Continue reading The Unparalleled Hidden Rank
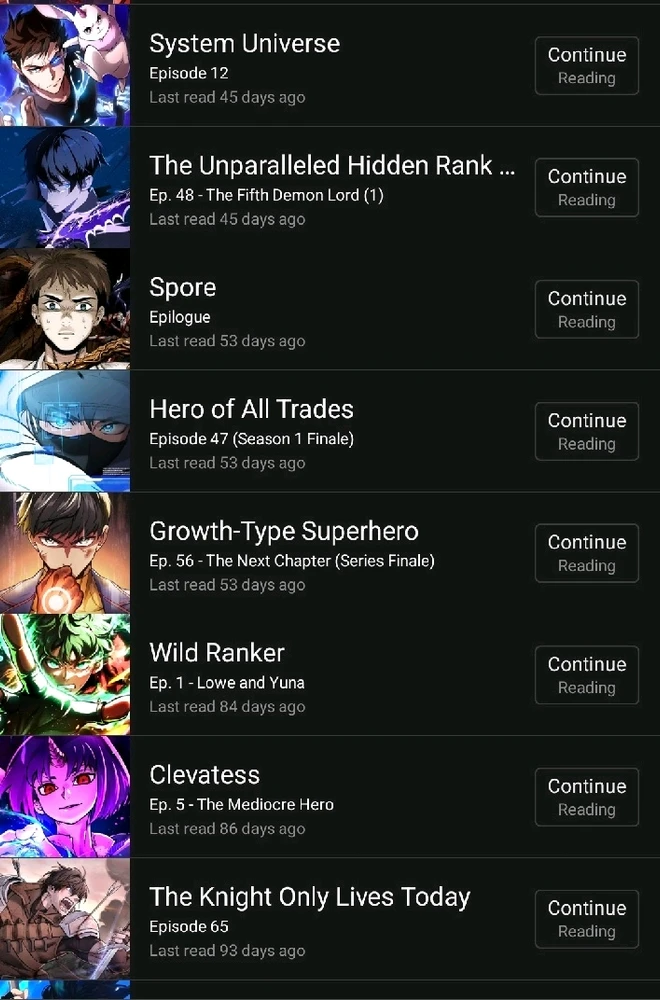660x1000 pixels. click(x=586, y=188)
